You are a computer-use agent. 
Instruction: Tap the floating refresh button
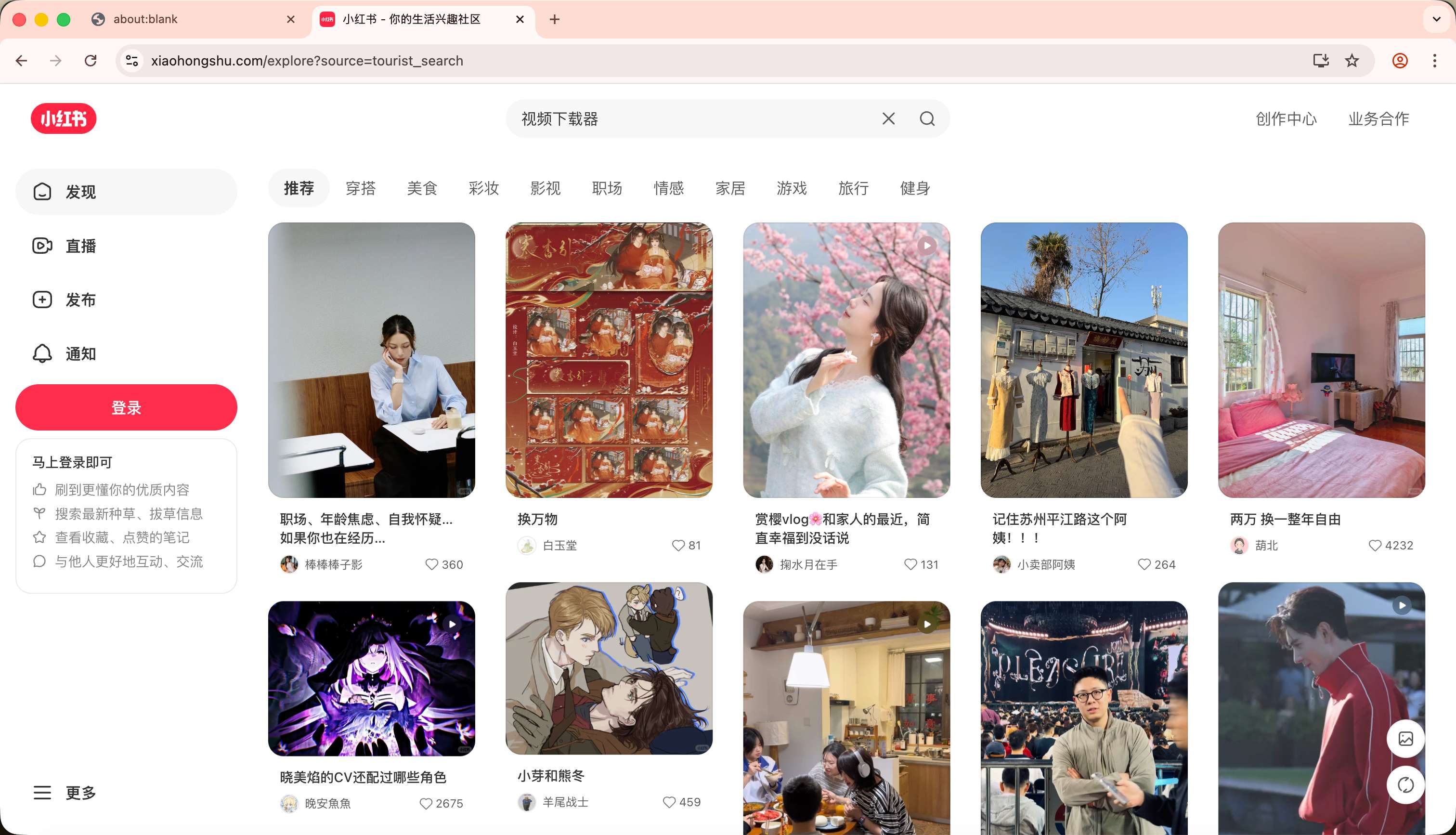pos(1405,785)
